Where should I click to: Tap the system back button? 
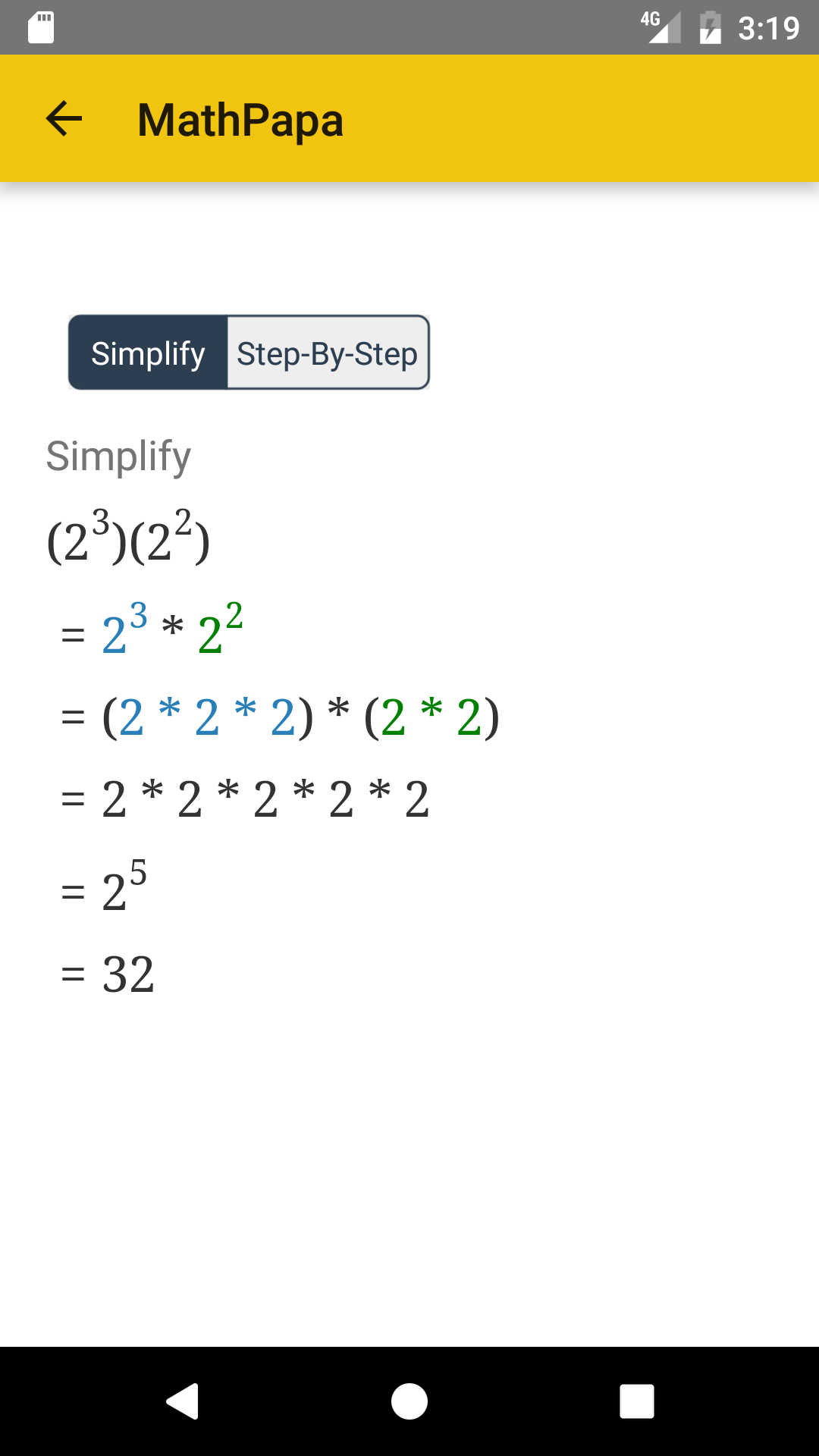pyautogui.click(x=182, y=1401)
